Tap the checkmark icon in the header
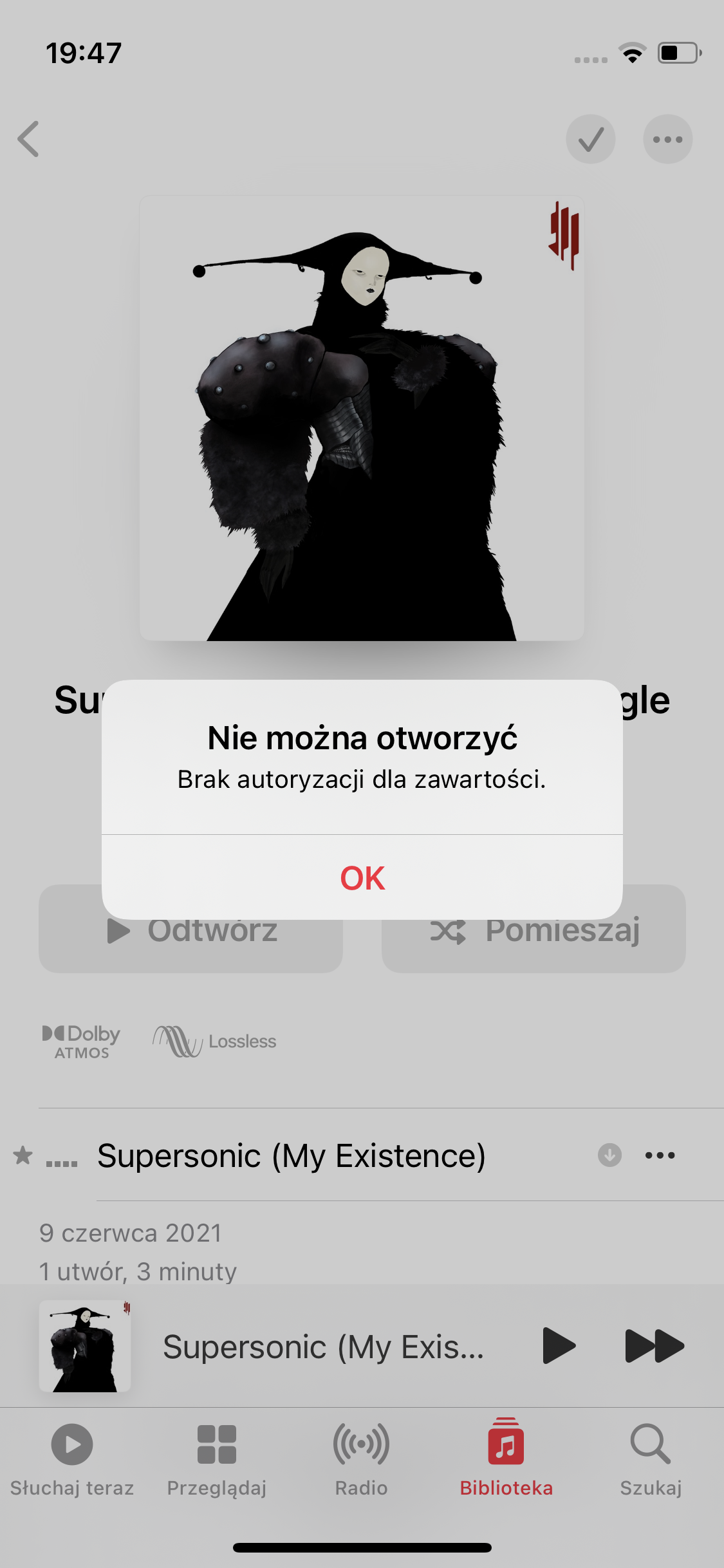 tap(590, 139)
